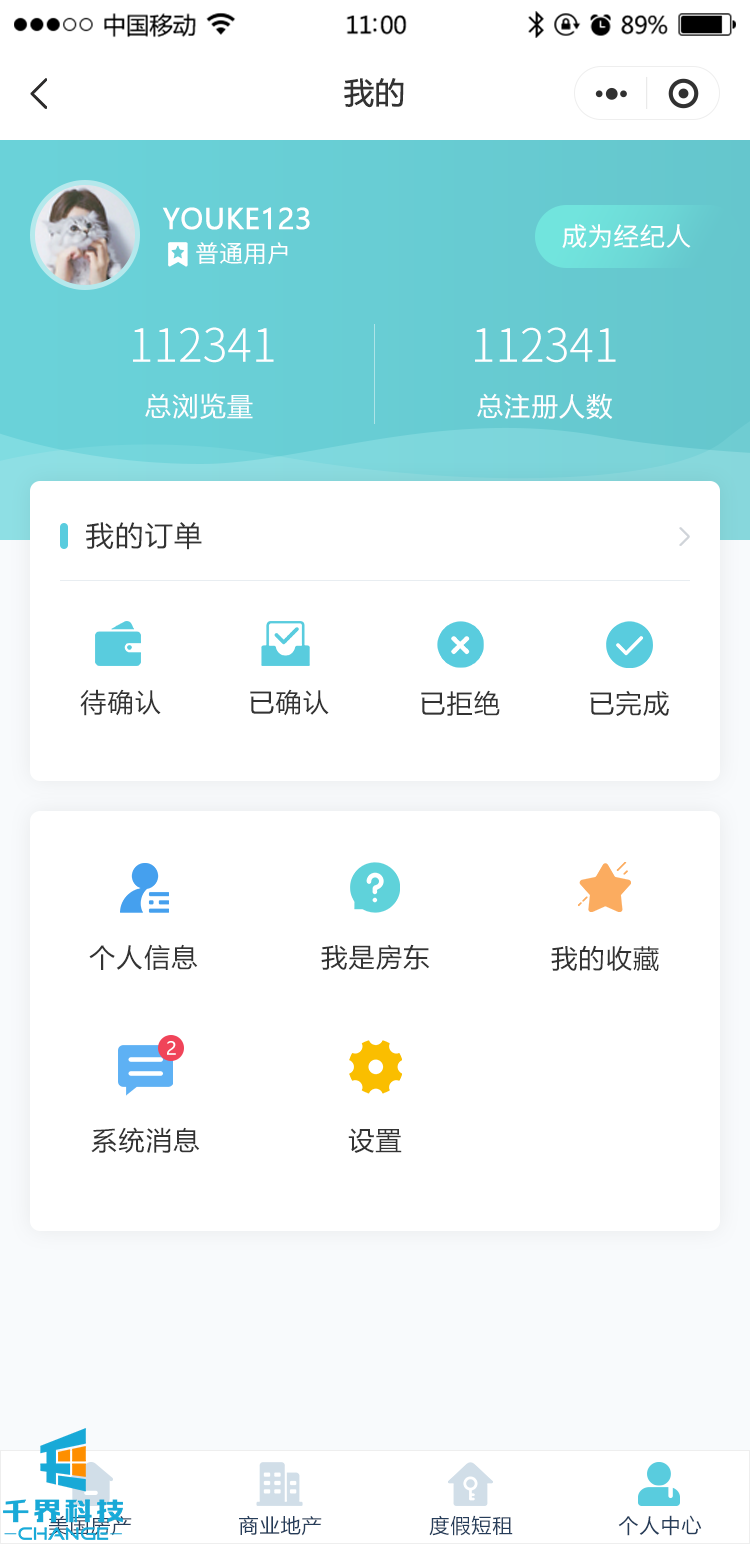Open 设置 settings
The image size is (750, 1544).
pyautogui.click(x=375, y=1096)
